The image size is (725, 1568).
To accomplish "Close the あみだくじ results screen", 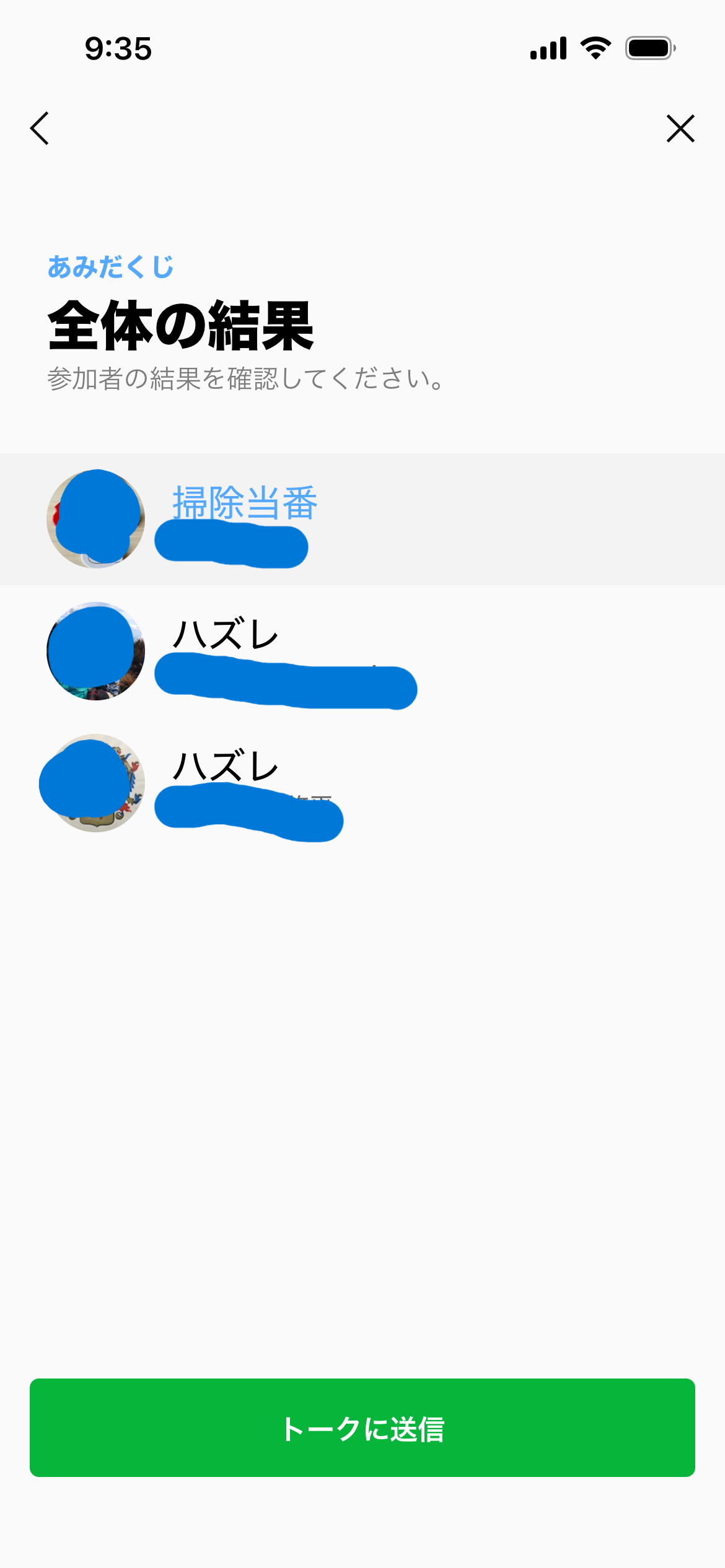I will point(680,128).
